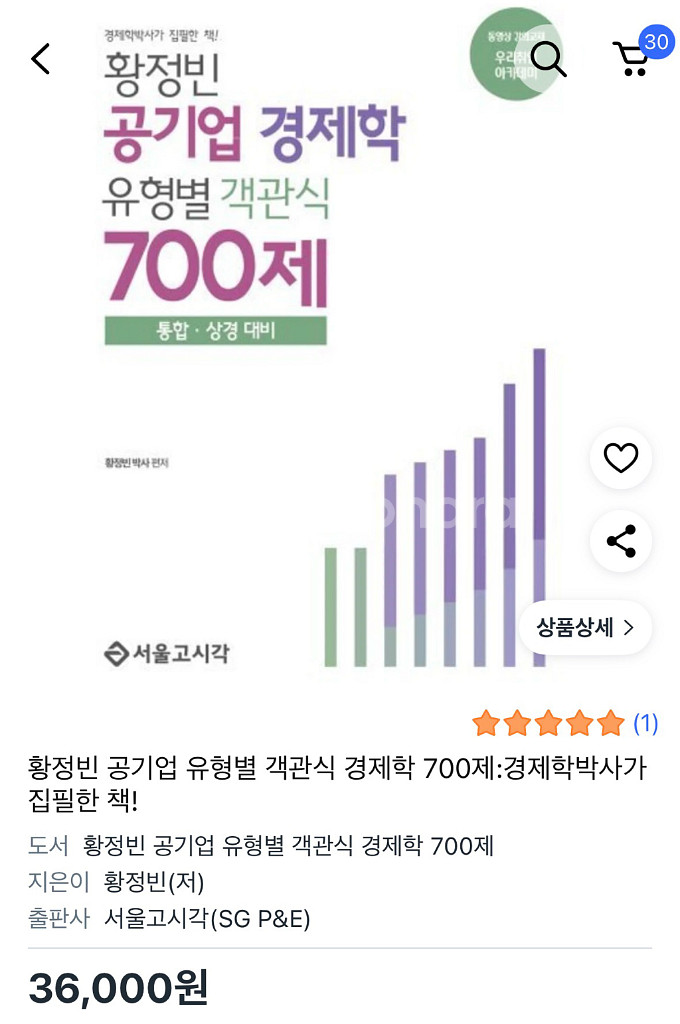
Task: View the five-star review rating (1)
Action: pos(564,723)
